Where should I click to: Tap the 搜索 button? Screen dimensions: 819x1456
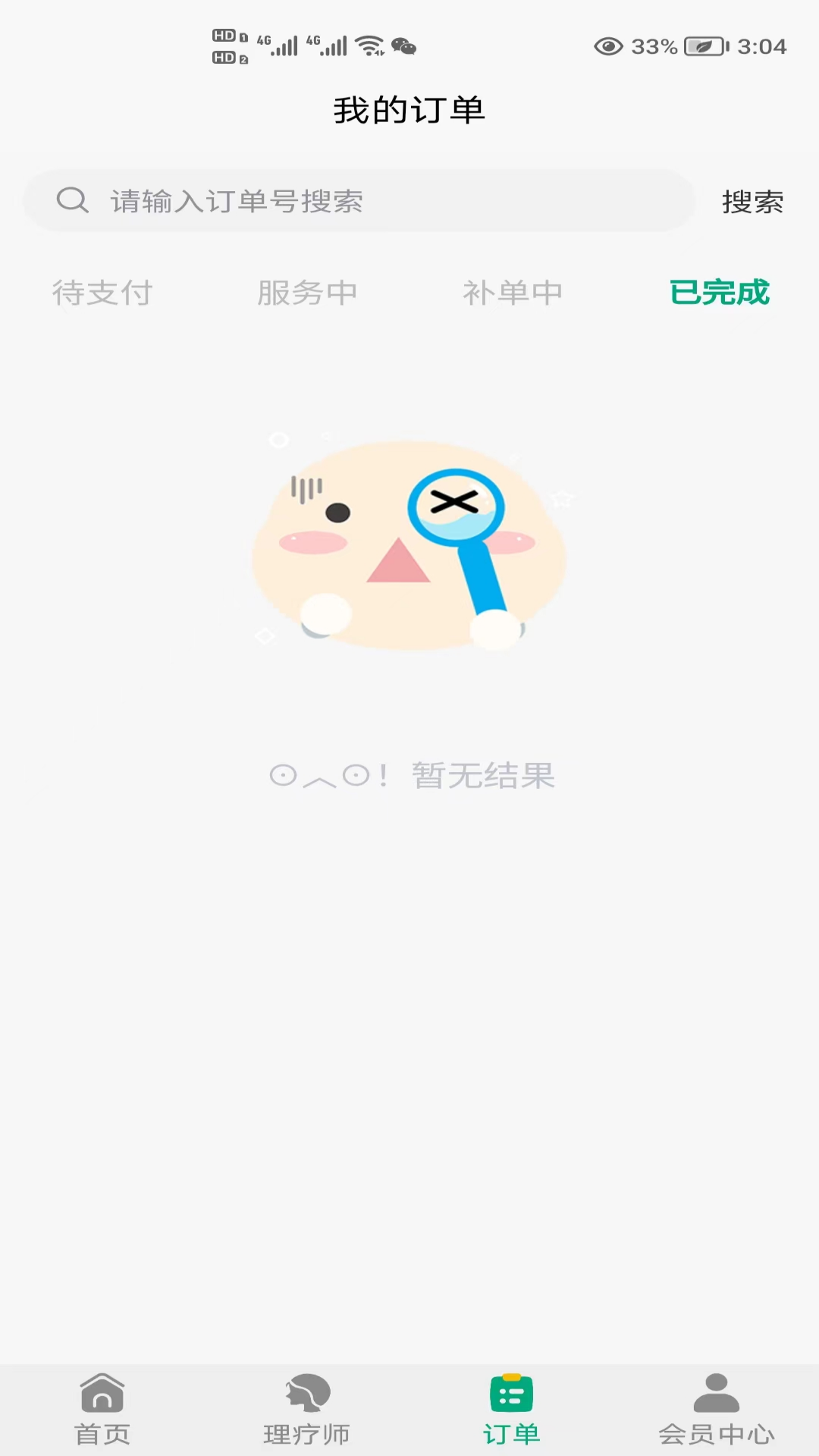tap(752, 202)
